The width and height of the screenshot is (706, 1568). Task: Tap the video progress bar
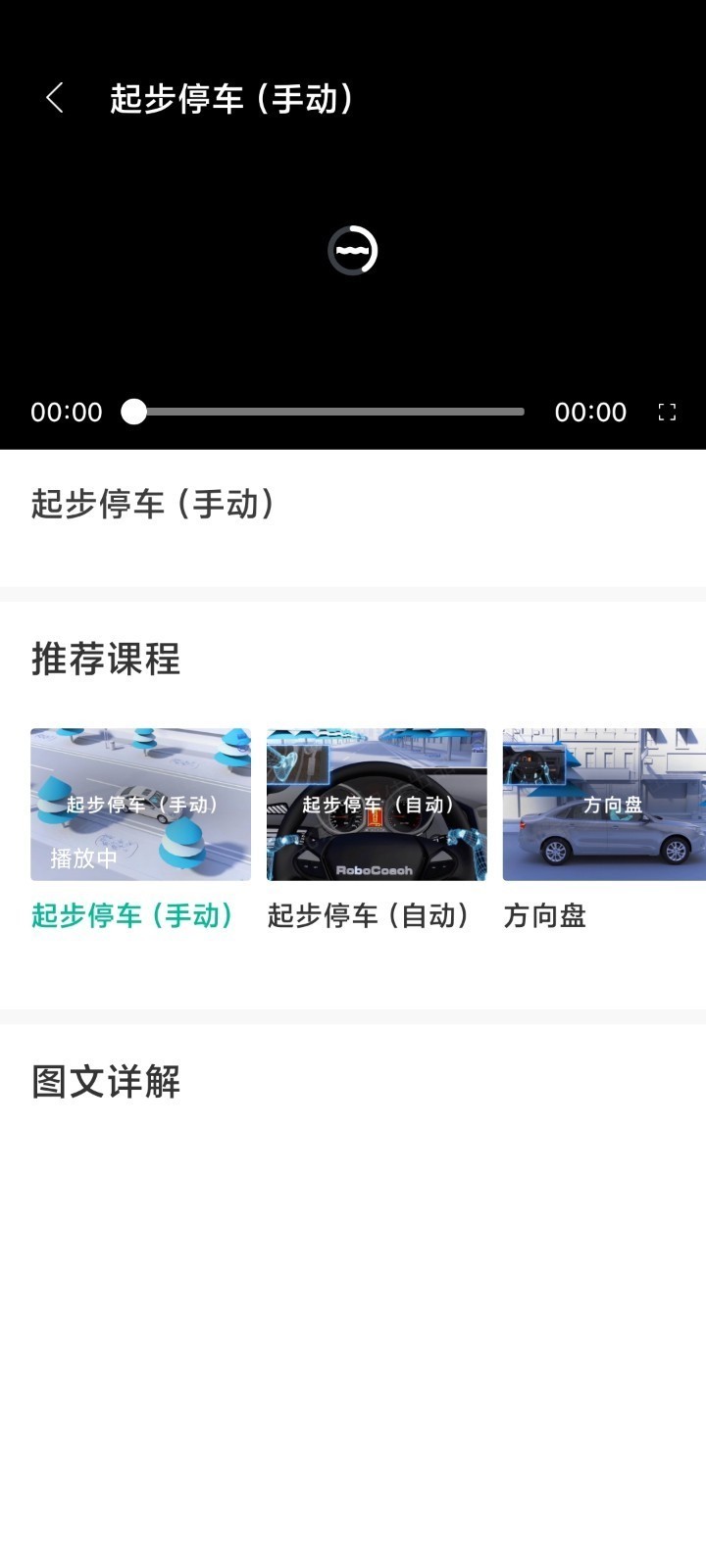pos(328,412)
